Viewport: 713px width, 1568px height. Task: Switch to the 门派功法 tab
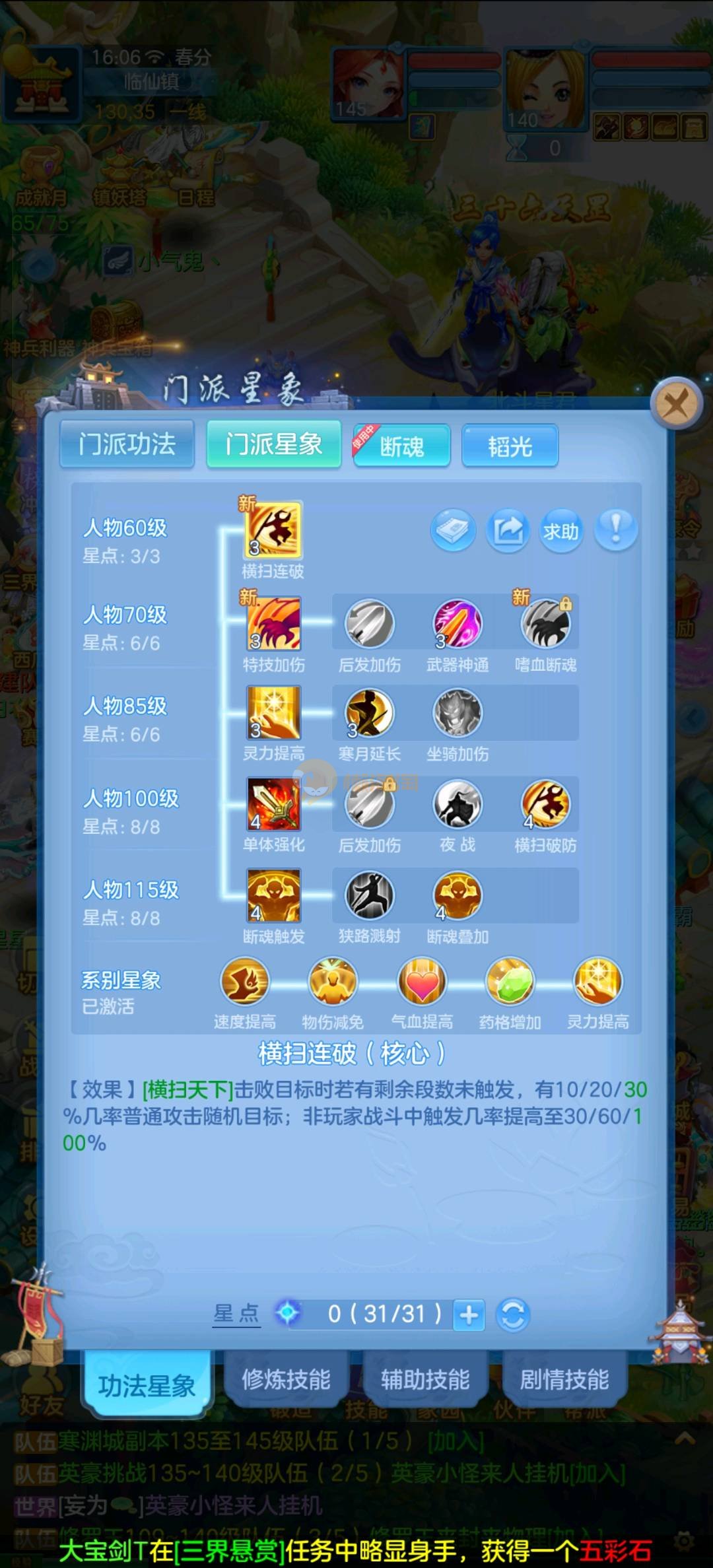coord(127,444)
